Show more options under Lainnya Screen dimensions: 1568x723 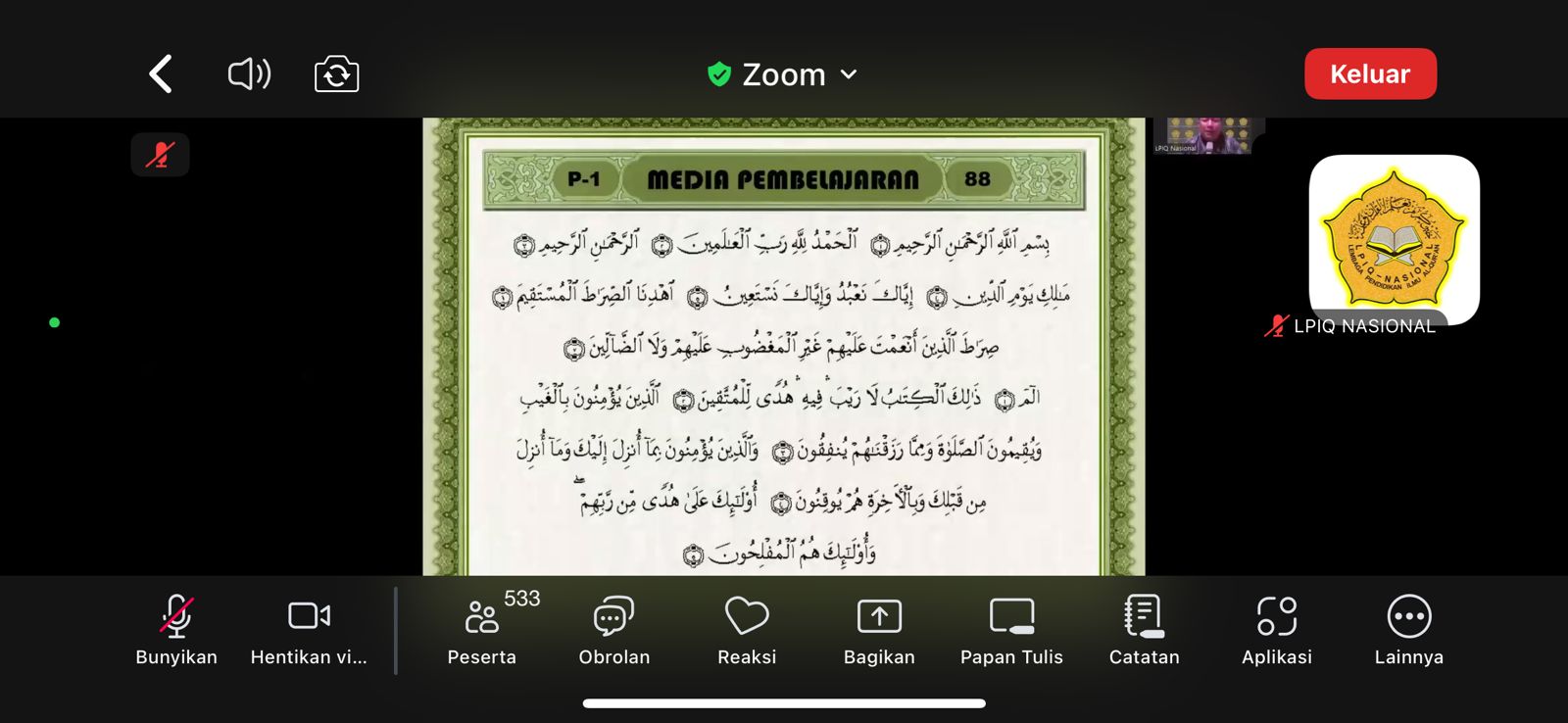click(x=1408, y=630)
